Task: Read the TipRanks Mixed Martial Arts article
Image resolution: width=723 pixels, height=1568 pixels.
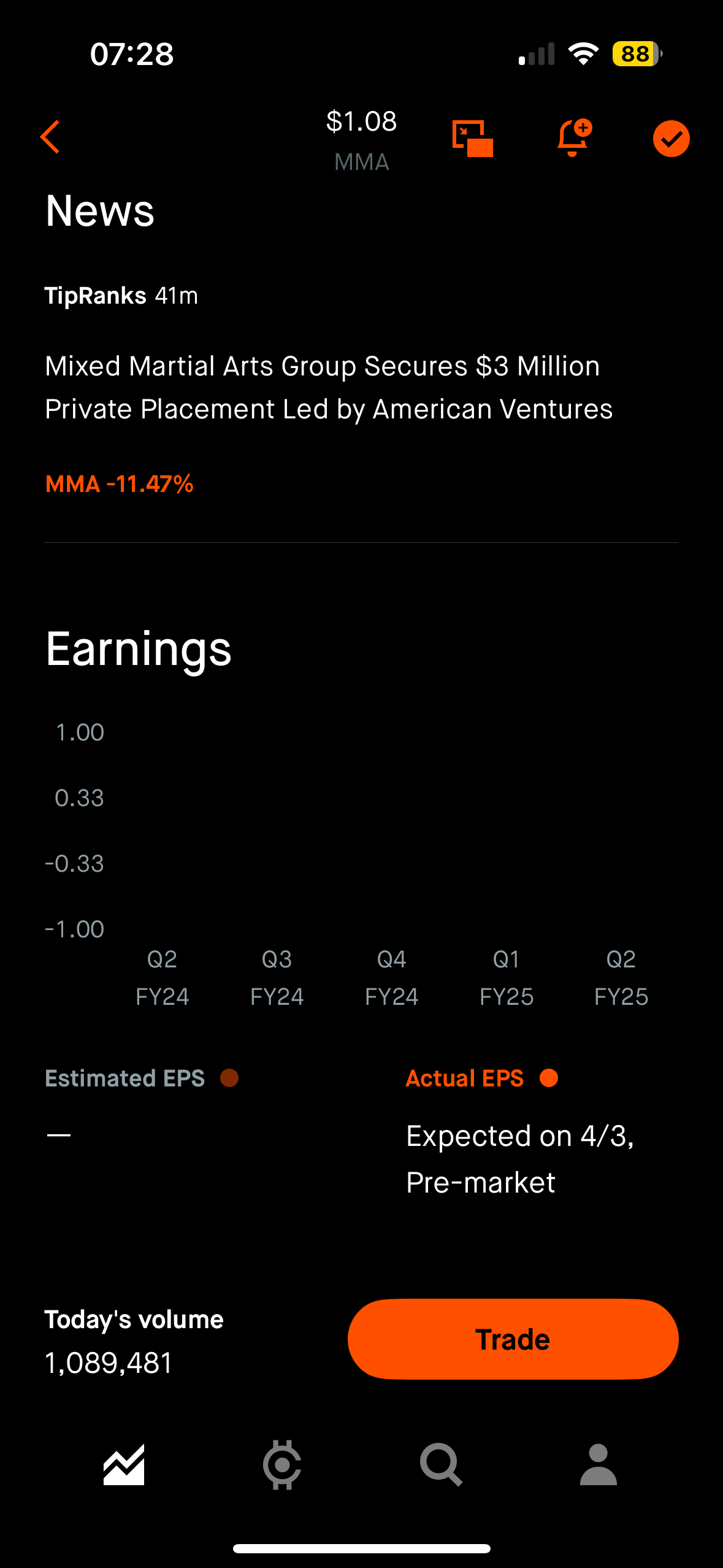Action: point(329,387)
